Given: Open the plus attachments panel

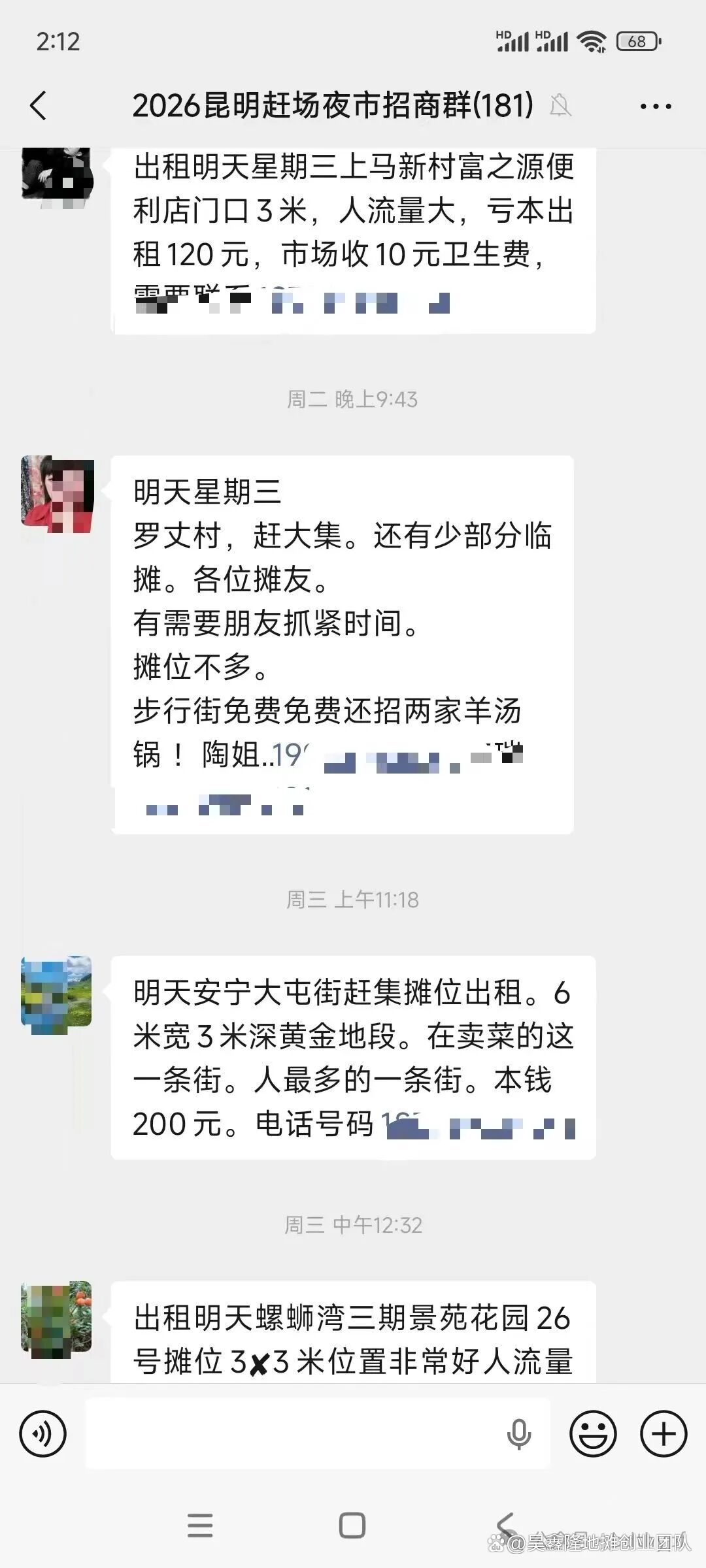Looking at the screenshot, I should pyautogui.click(x=664, y=1434).
